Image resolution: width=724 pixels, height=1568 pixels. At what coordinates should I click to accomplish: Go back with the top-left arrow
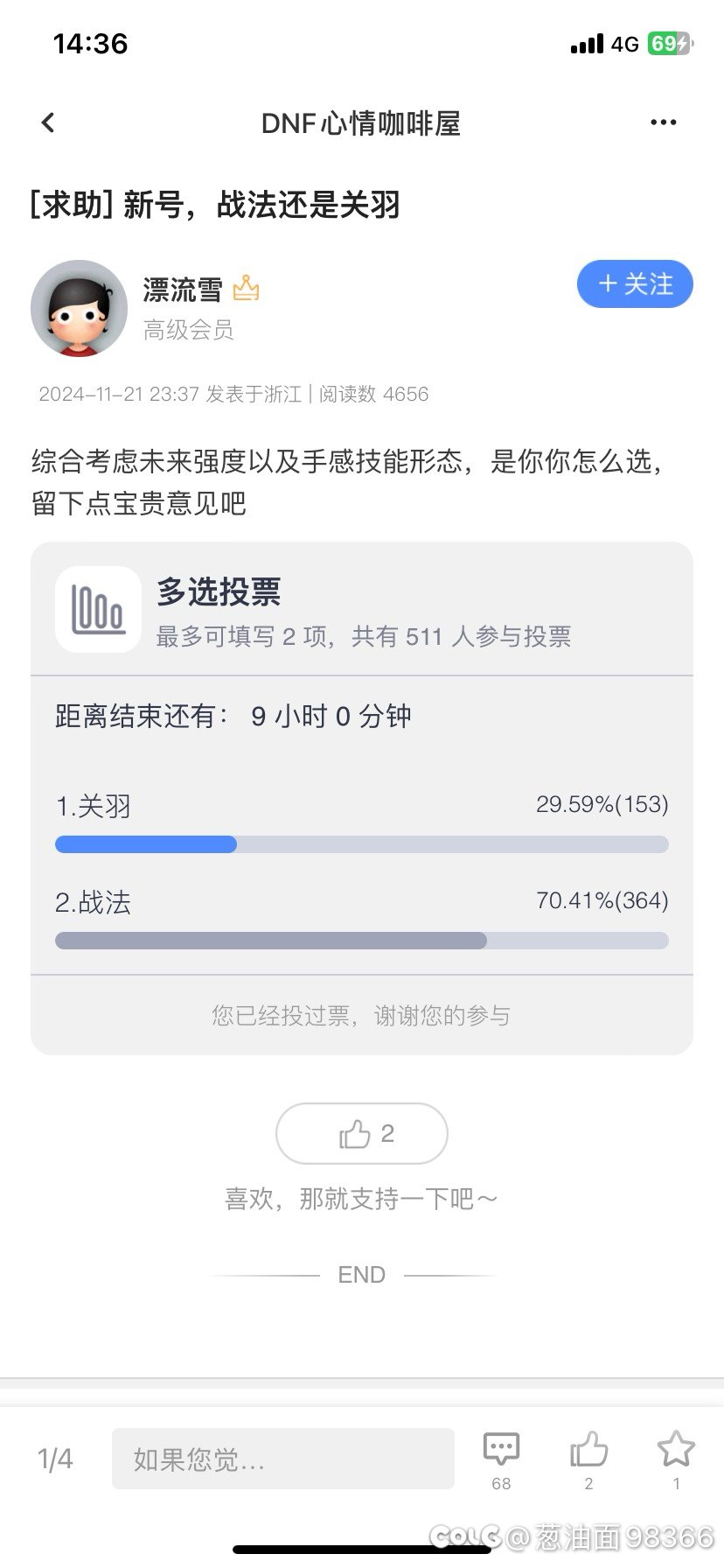[x=48, y=123]
